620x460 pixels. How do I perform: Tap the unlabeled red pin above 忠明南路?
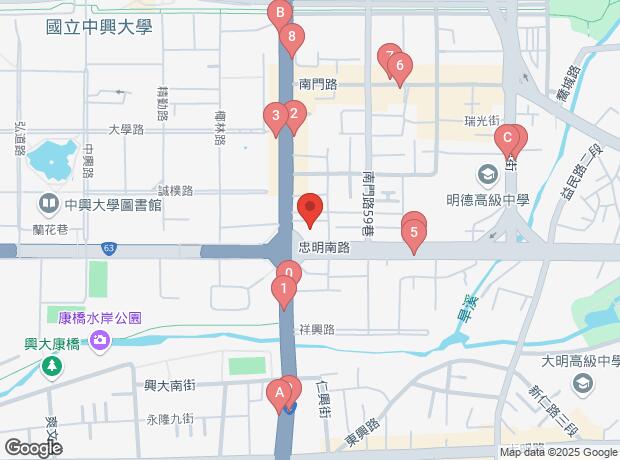coord(310,209)
